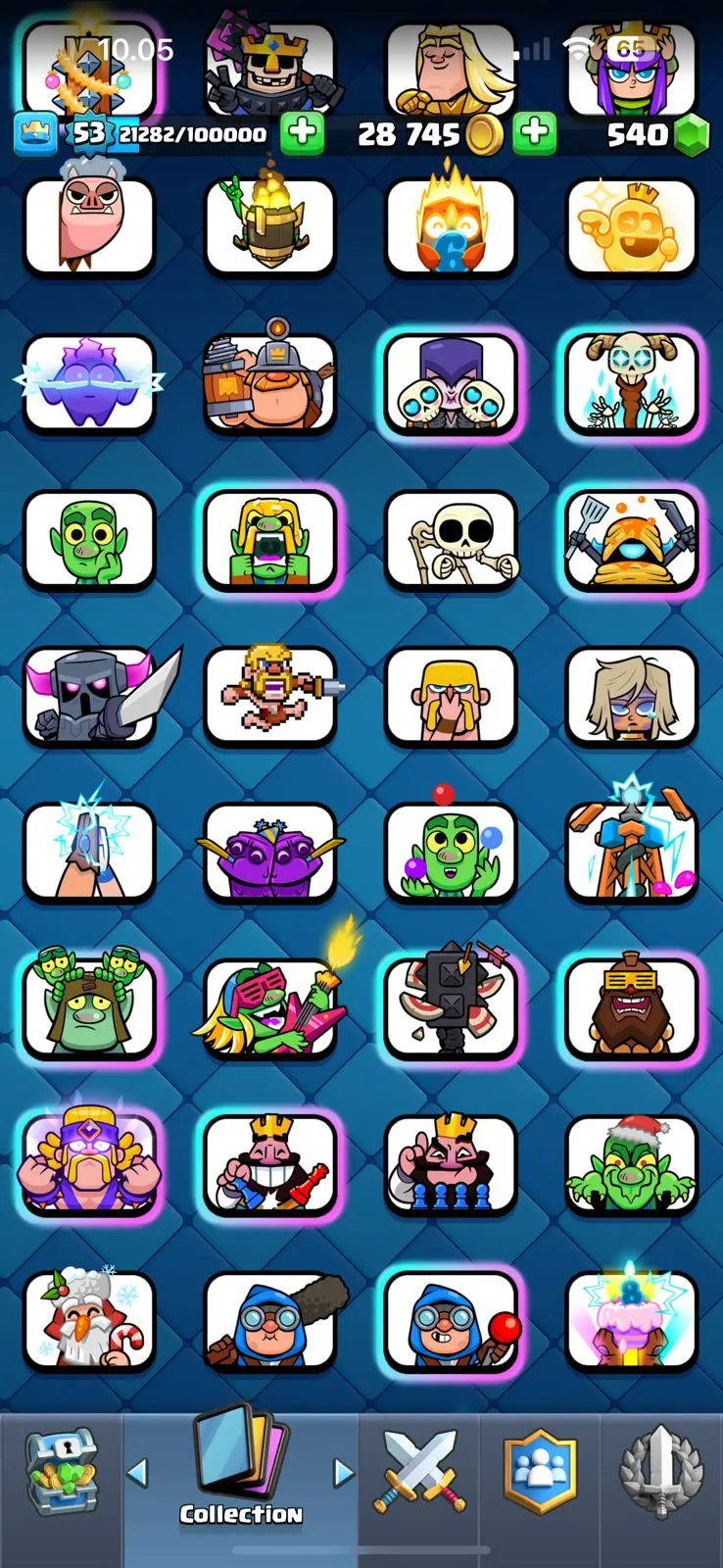Tap the left arrow beside Collection
Screen dimensions: 723x1568
pos(138,1472)
